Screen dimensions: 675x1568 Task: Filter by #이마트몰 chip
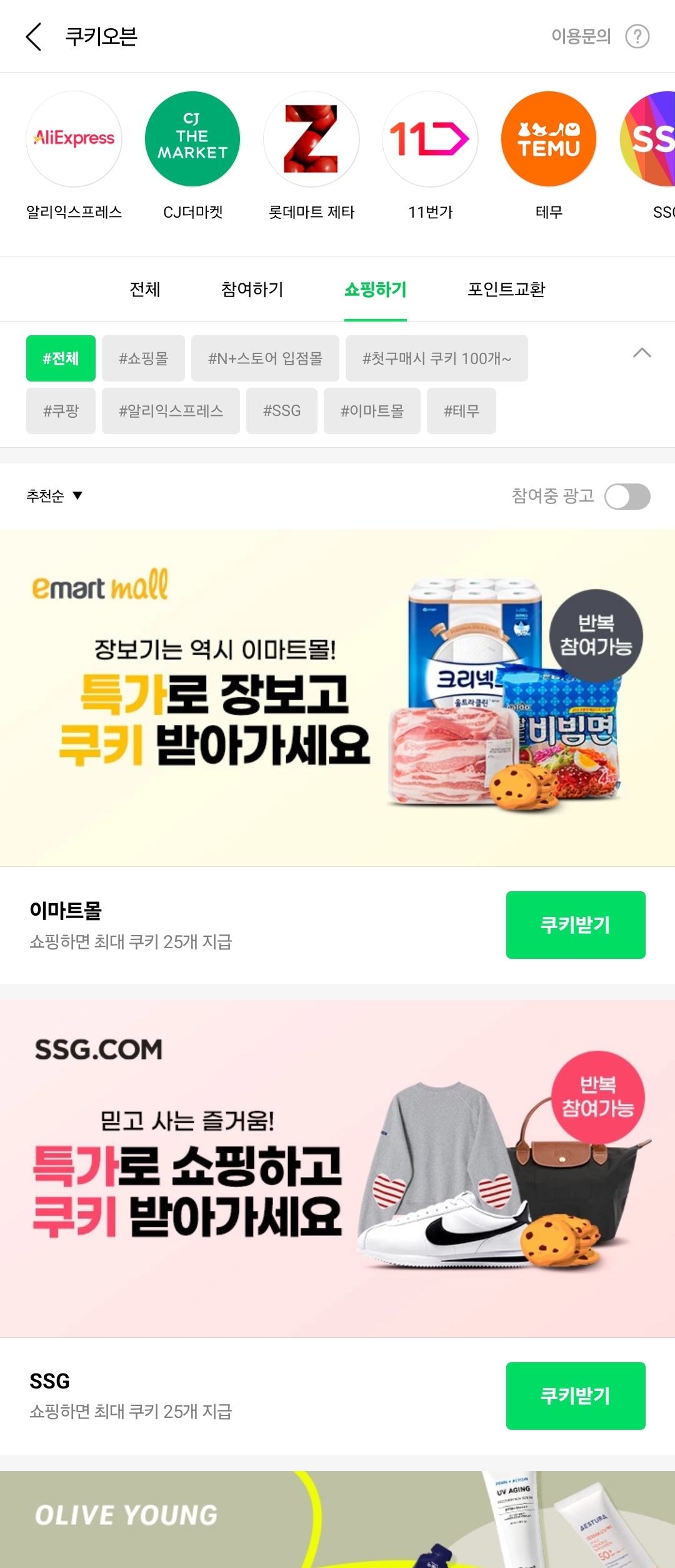[x=372, y=411]
